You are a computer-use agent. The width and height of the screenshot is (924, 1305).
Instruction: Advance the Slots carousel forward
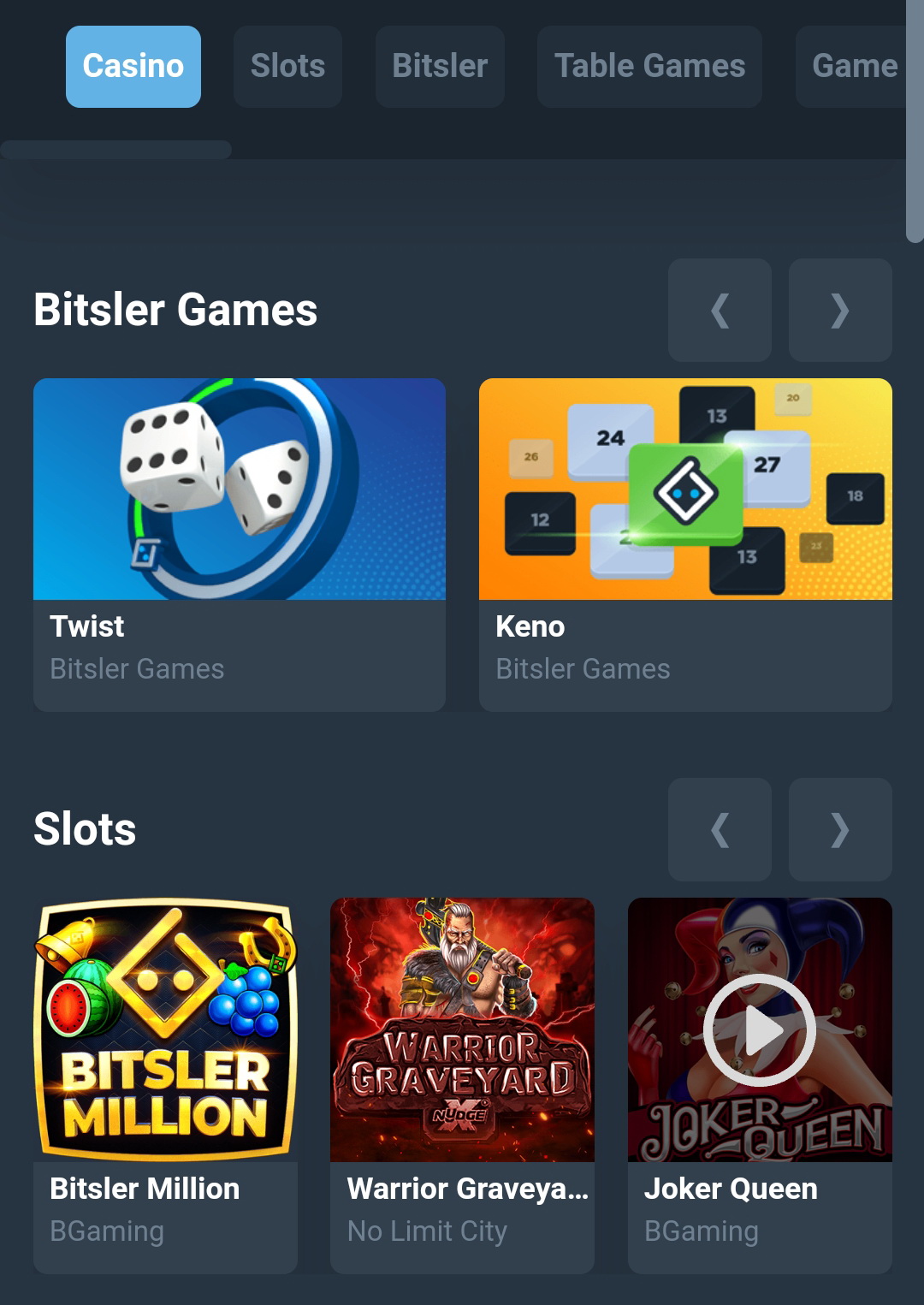(x=840, y=830)
